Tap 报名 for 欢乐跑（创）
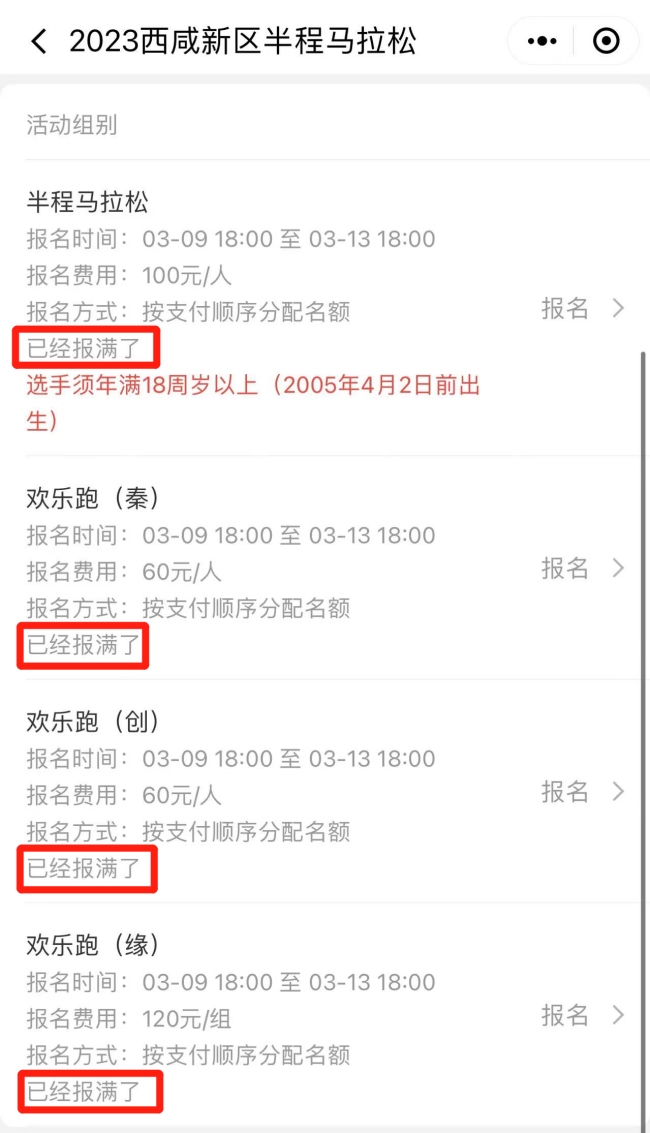 581,792
